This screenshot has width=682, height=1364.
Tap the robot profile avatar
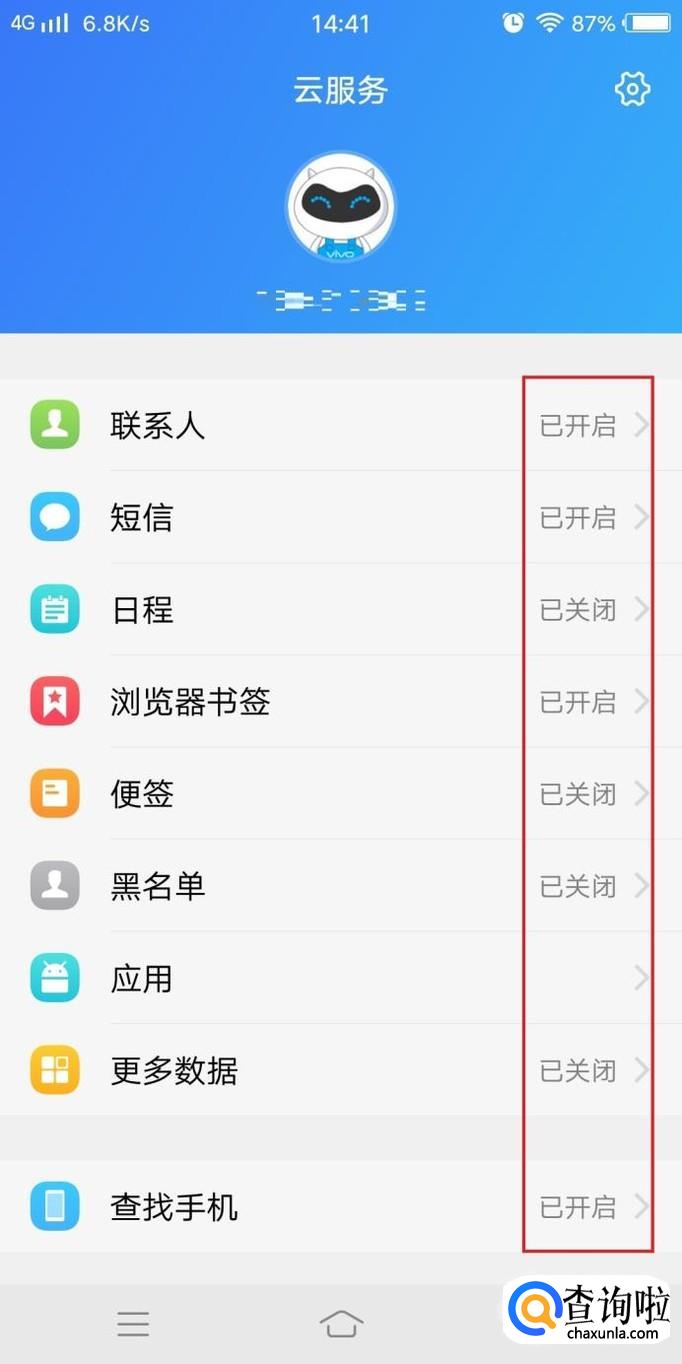(341, 208)
